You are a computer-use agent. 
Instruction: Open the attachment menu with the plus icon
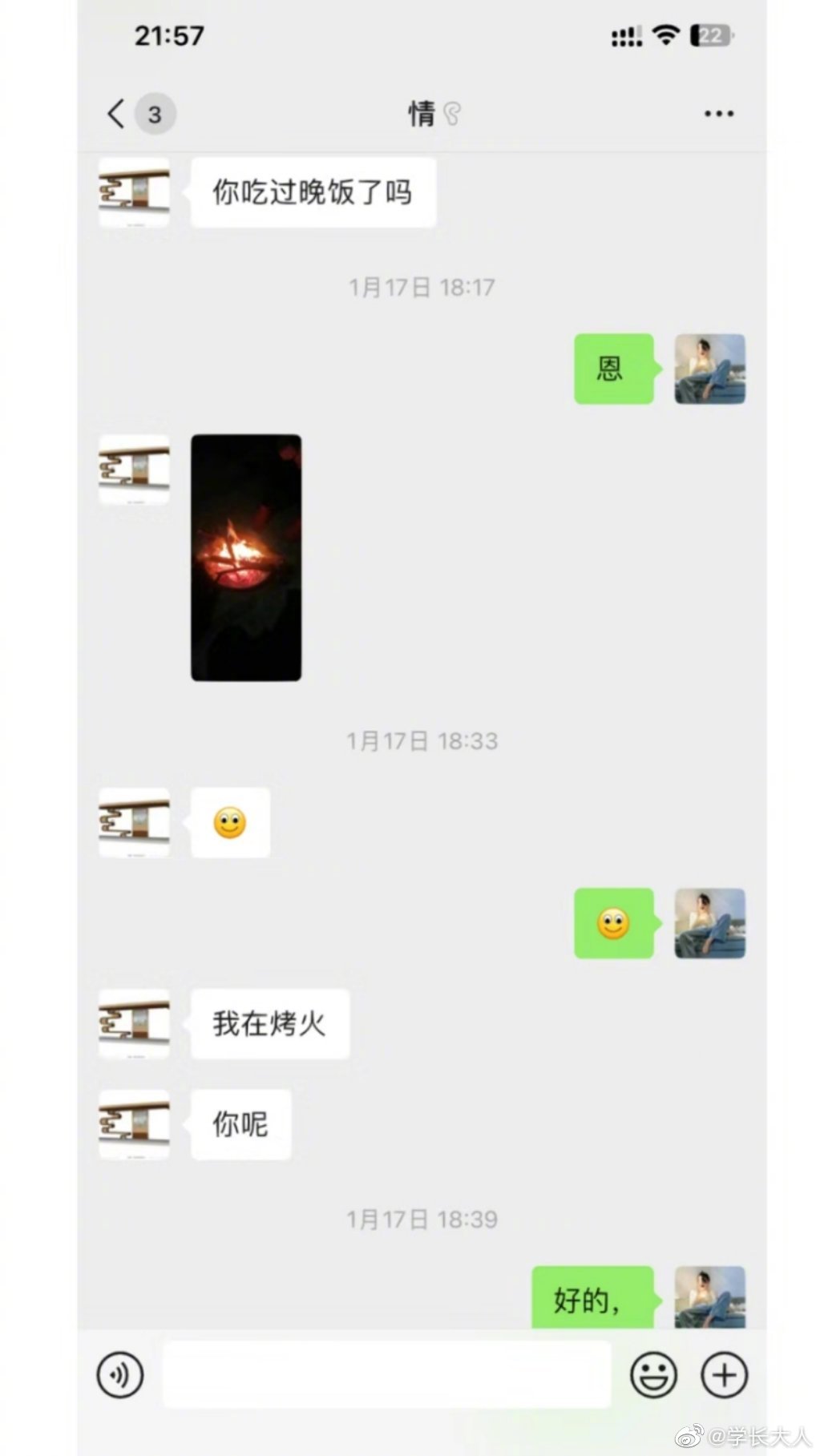tap(722, 1373)
